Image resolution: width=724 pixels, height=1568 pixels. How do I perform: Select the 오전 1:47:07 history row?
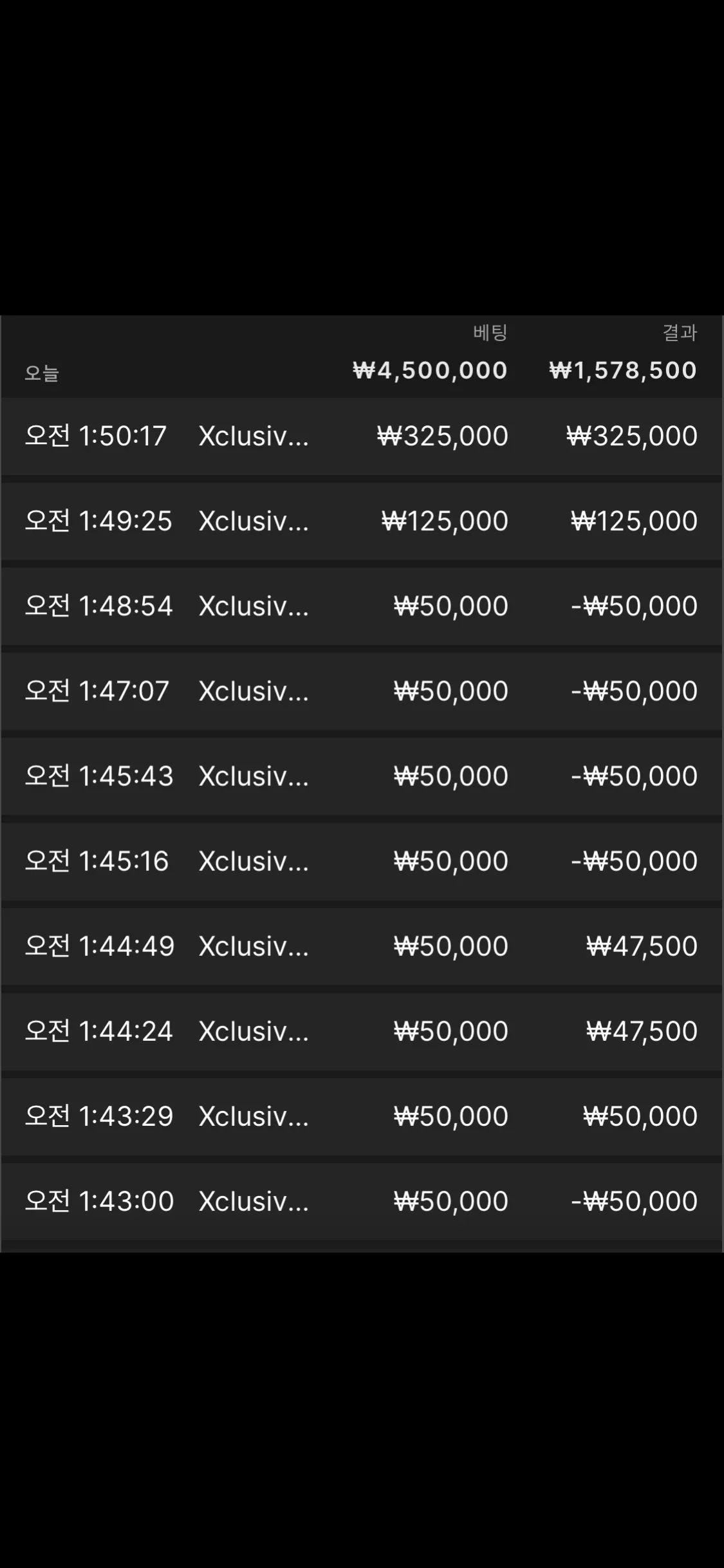tap(362, 691)
